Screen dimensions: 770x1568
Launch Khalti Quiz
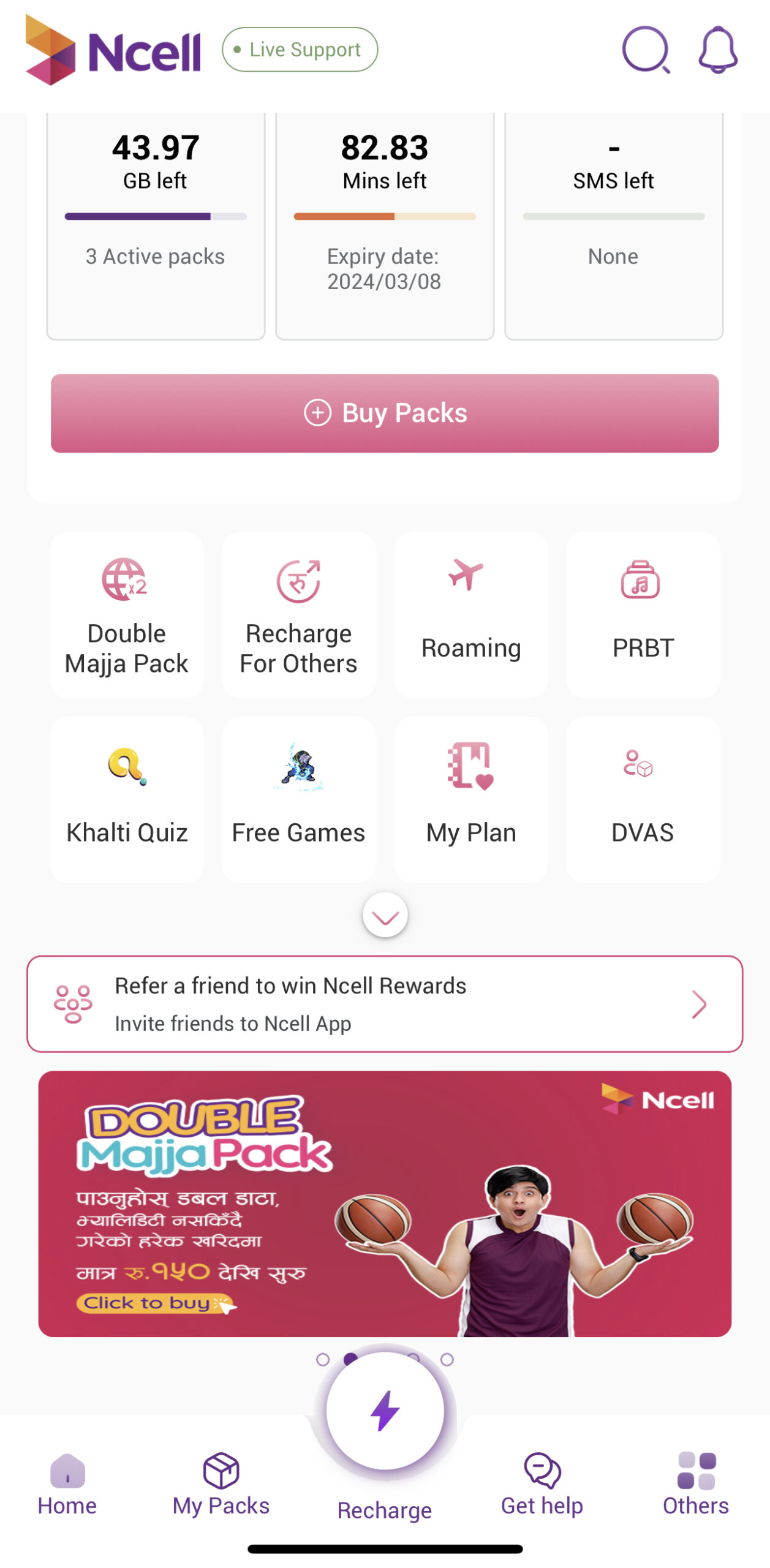coord(127,799)
